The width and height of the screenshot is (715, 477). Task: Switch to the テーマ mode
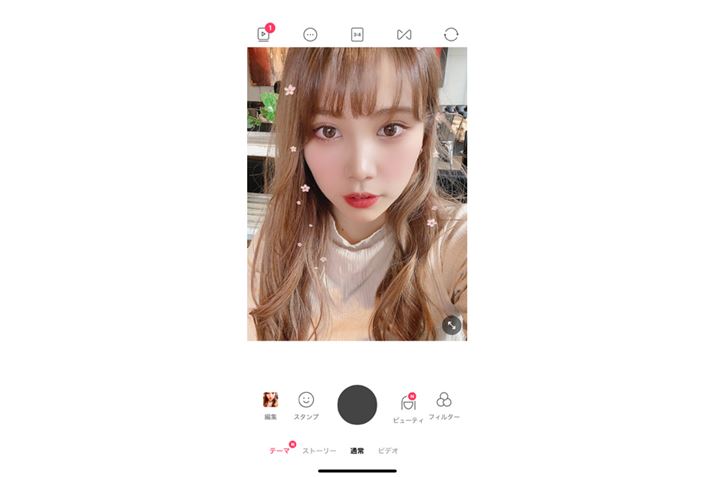click(x=279, y=451)
